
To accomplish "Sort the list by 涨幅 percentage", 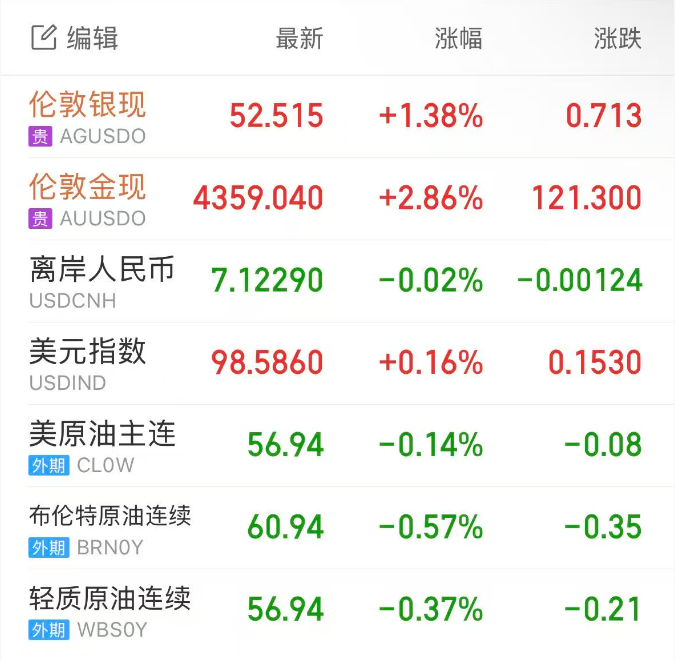I will tap(458, 39).
